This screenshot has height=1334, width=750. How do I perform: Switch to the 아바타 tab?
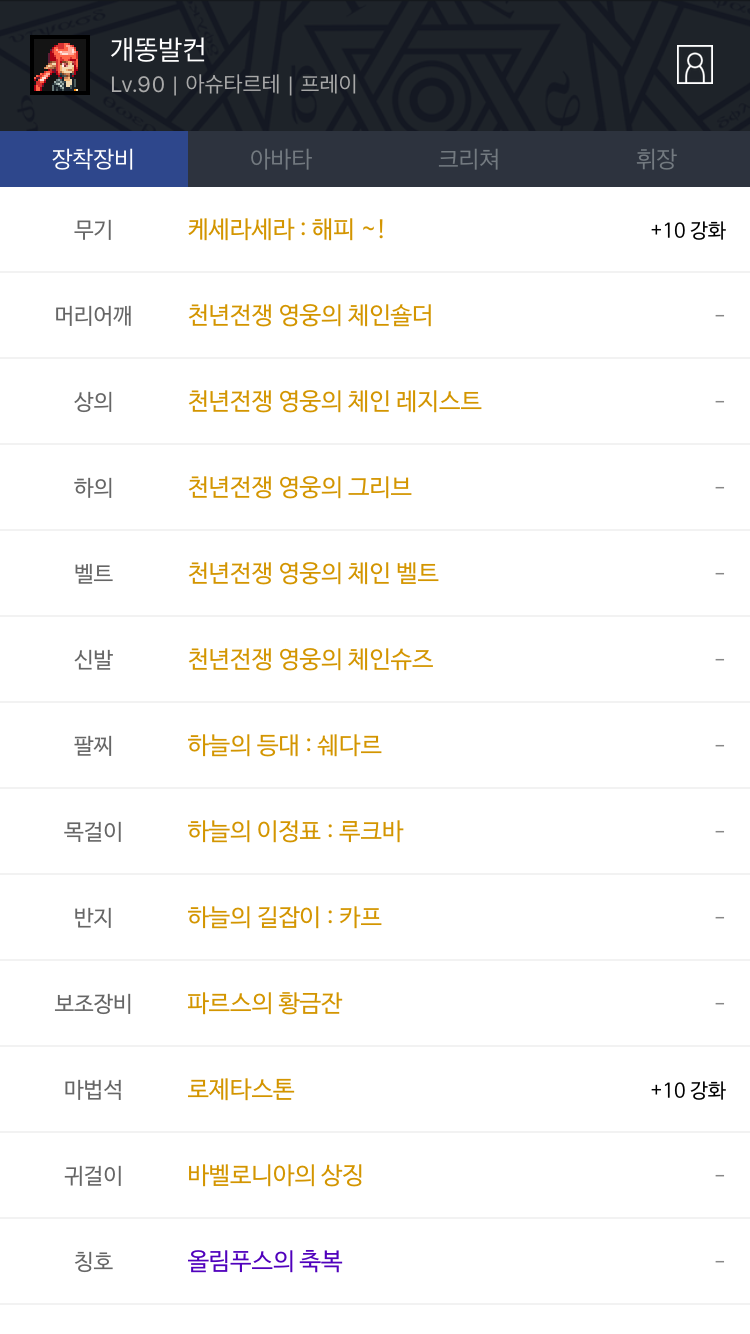click(x=281, y=159)
